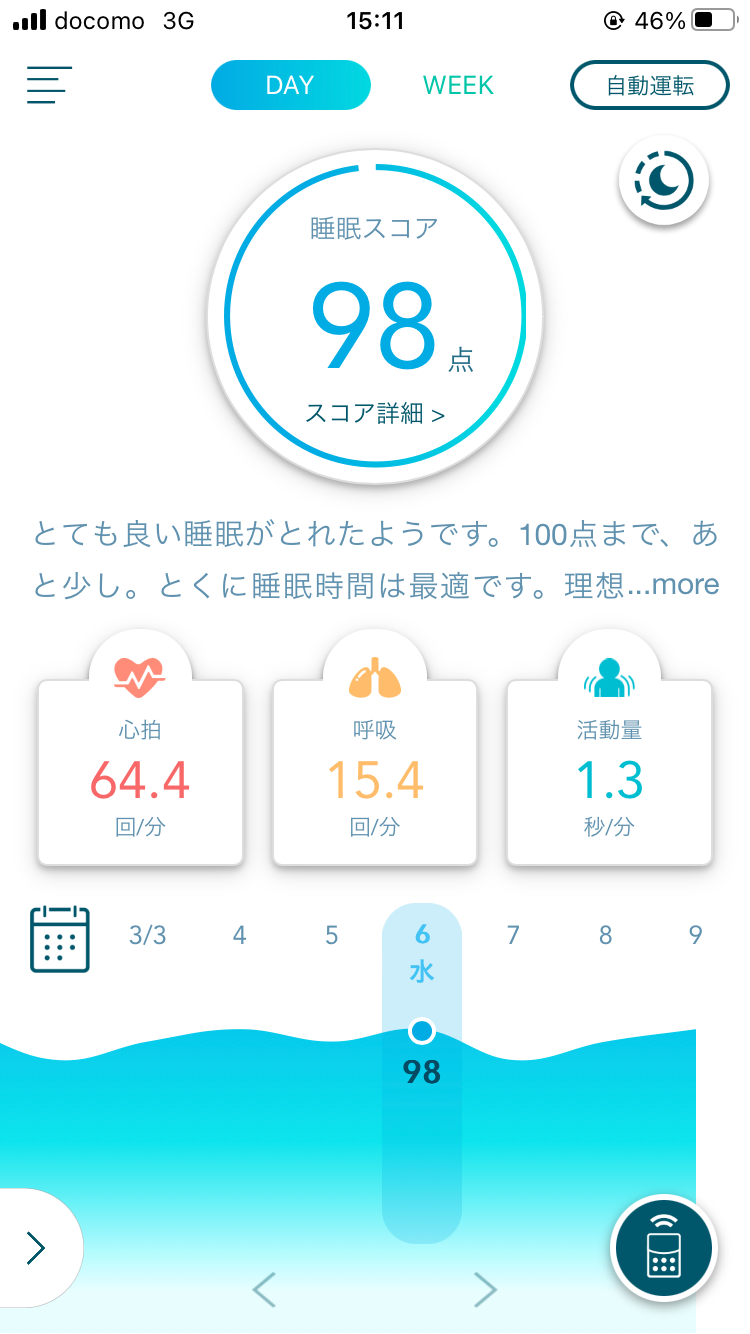The image size is (750, 1334).
Task: Choose day 5 in the date strip
Action: 331,936
